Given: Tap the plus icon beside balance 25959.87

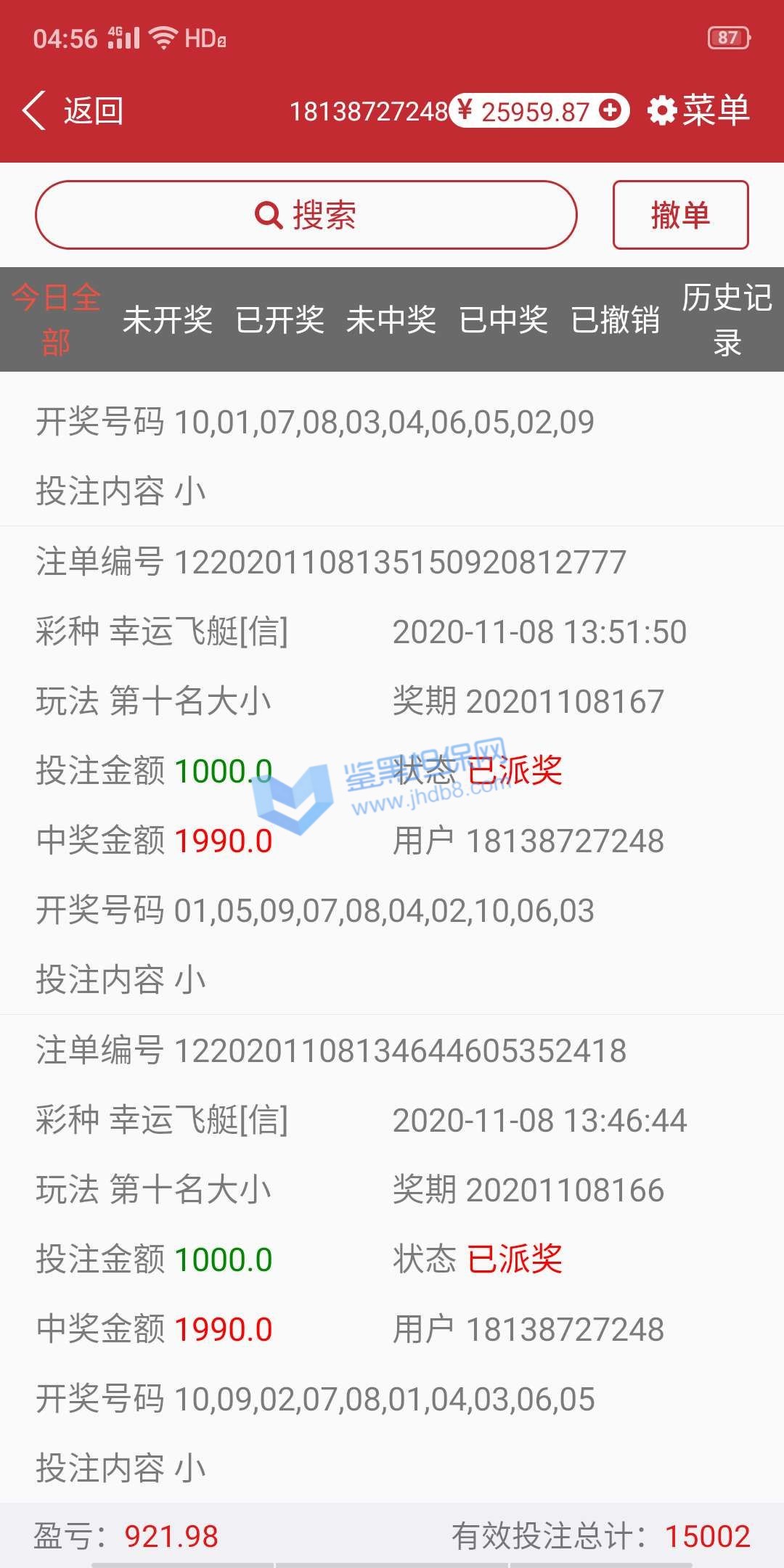Looking at the screenshot, I should click(611, 110).
